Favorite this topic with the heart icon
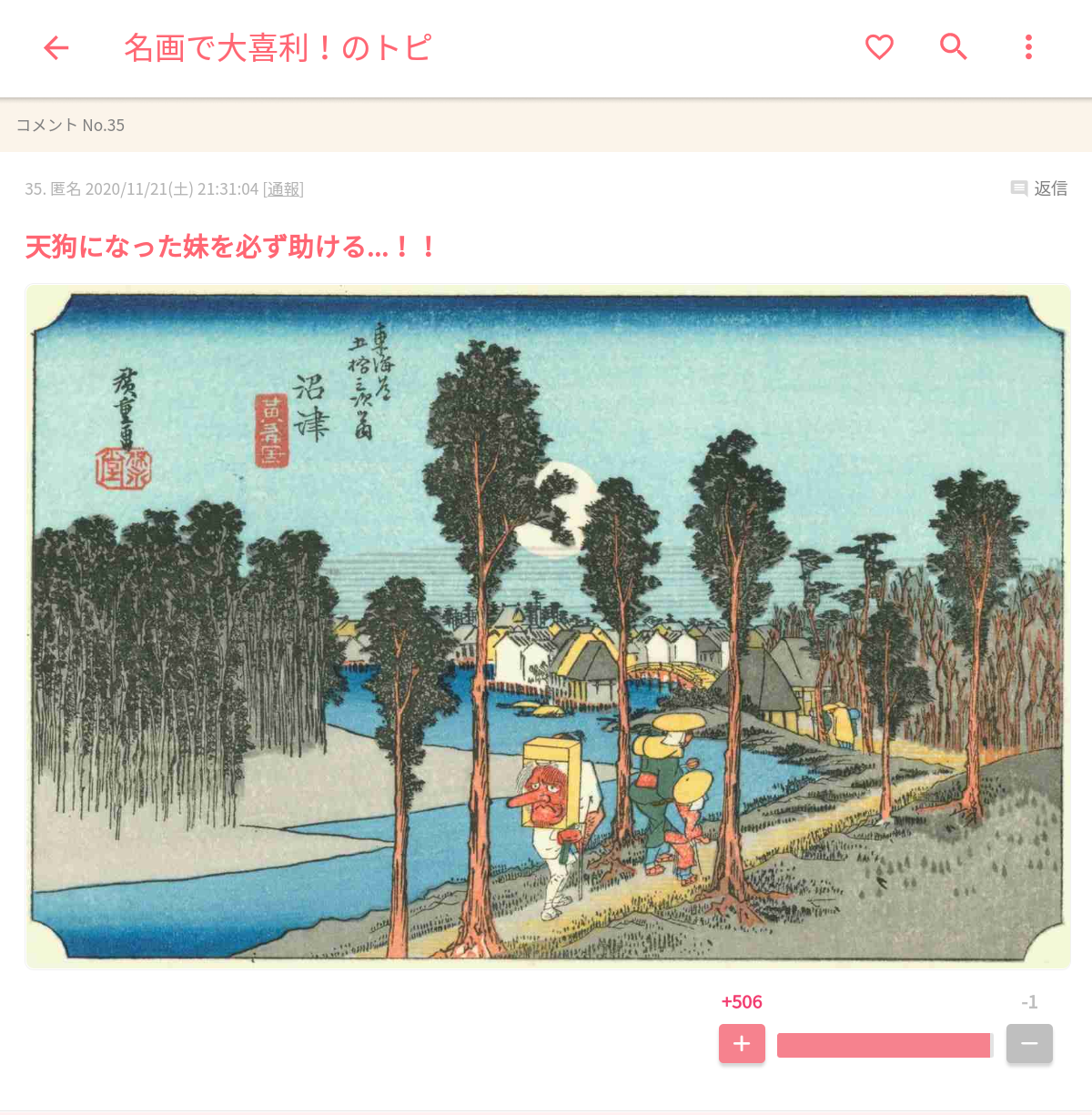The width and height of the screenshot is (1092, 1115). [x=879, y=46]
